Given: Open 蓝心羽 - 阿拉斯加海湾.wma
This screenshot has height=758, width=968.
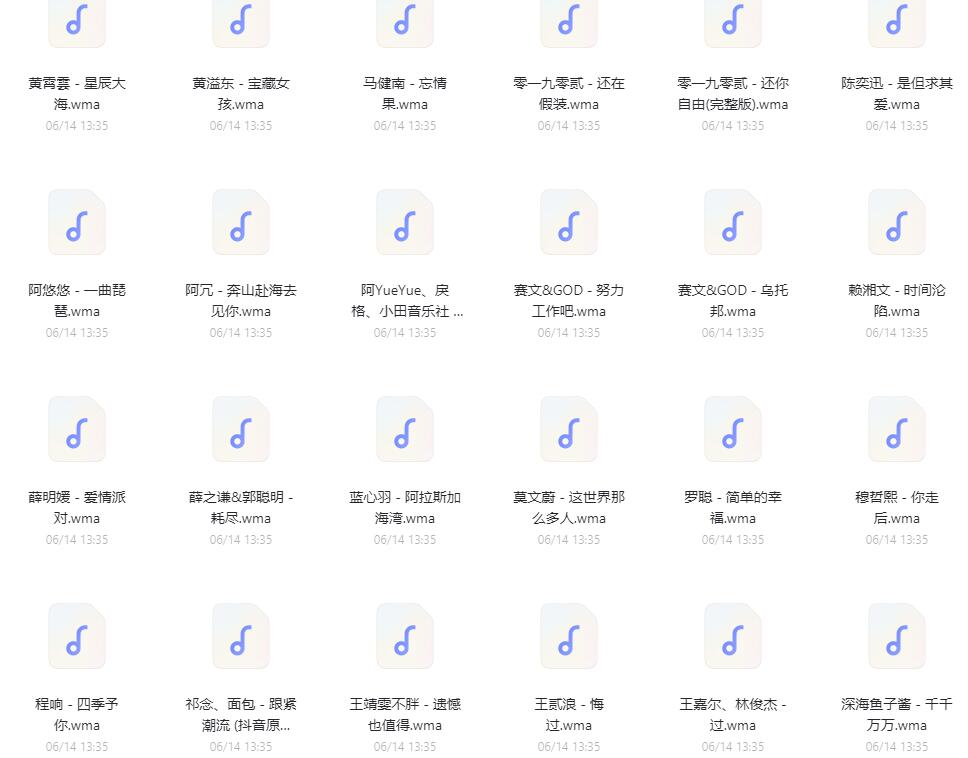Looking at the screenshot, I should [405, 432].
